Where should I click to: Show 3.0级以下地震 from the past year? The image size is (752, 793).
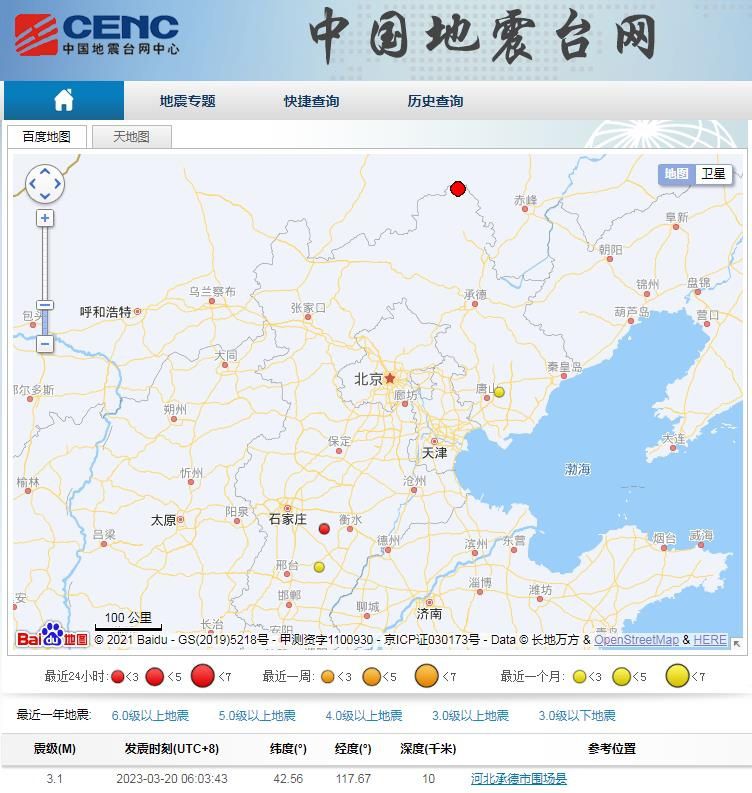coord(577,716)
